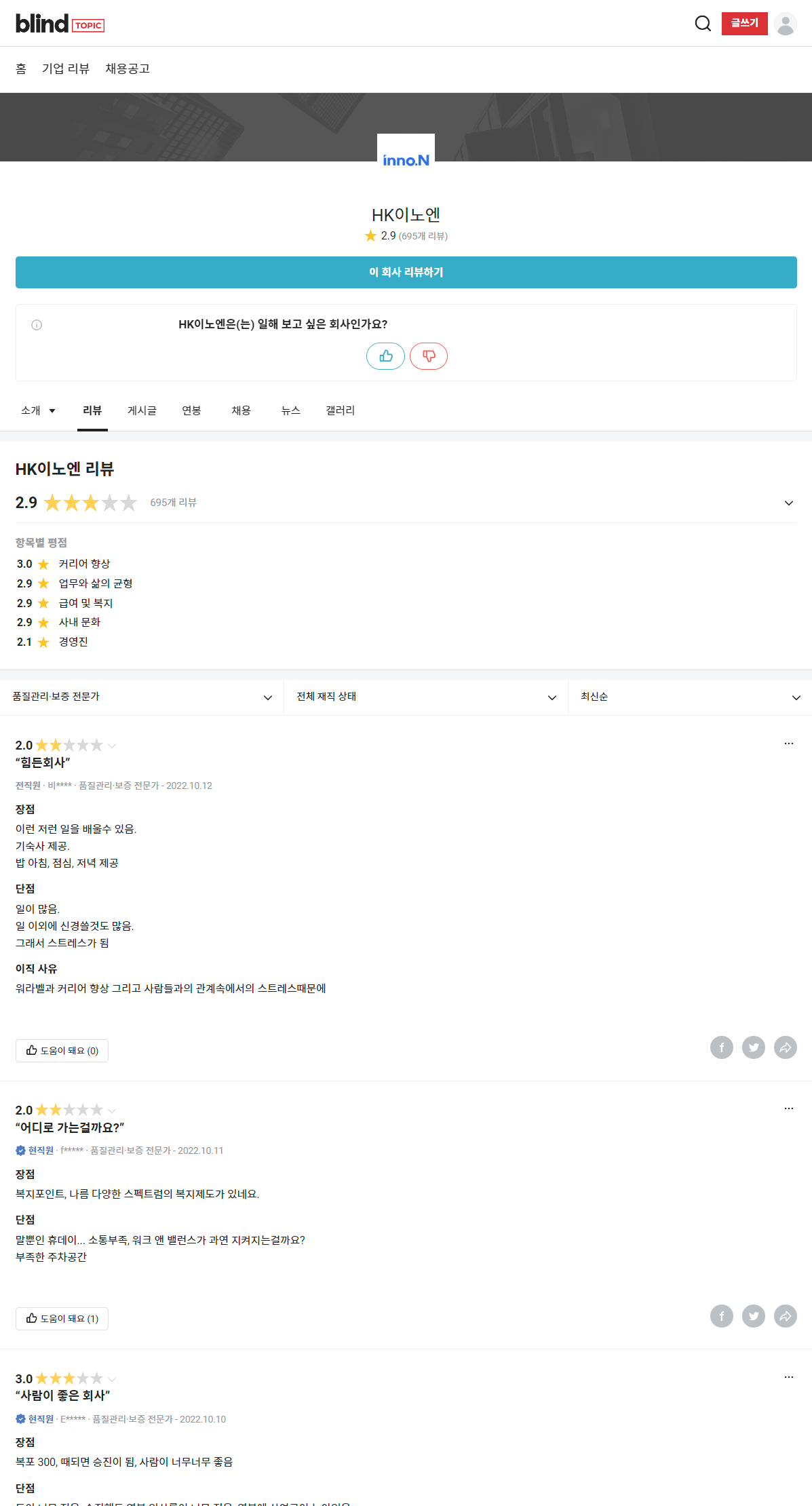
Task: Vote thumbs down for HK이노엔
Action: 429,356
